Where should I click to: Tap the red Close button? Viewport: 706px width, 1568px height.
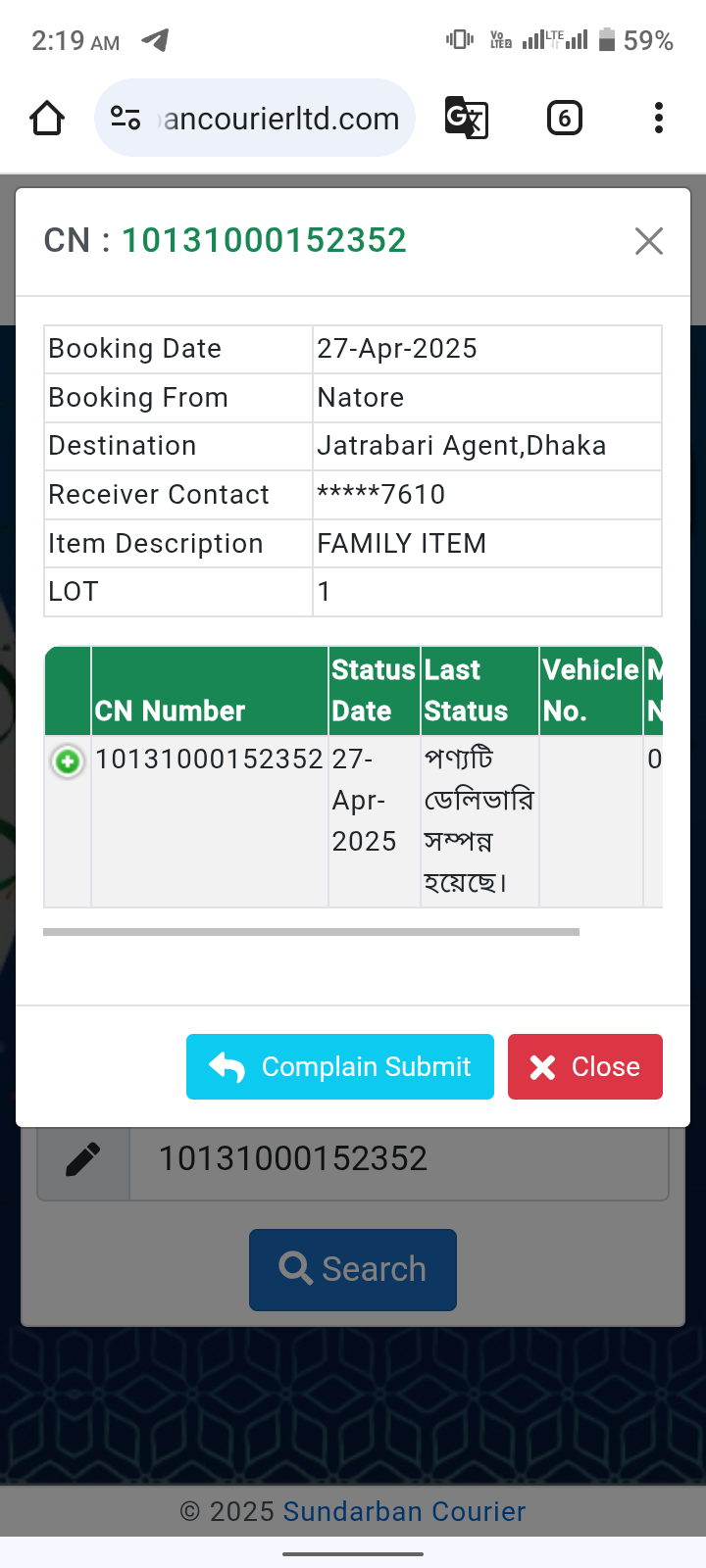pyautogui.click(x=584, y=1066)
